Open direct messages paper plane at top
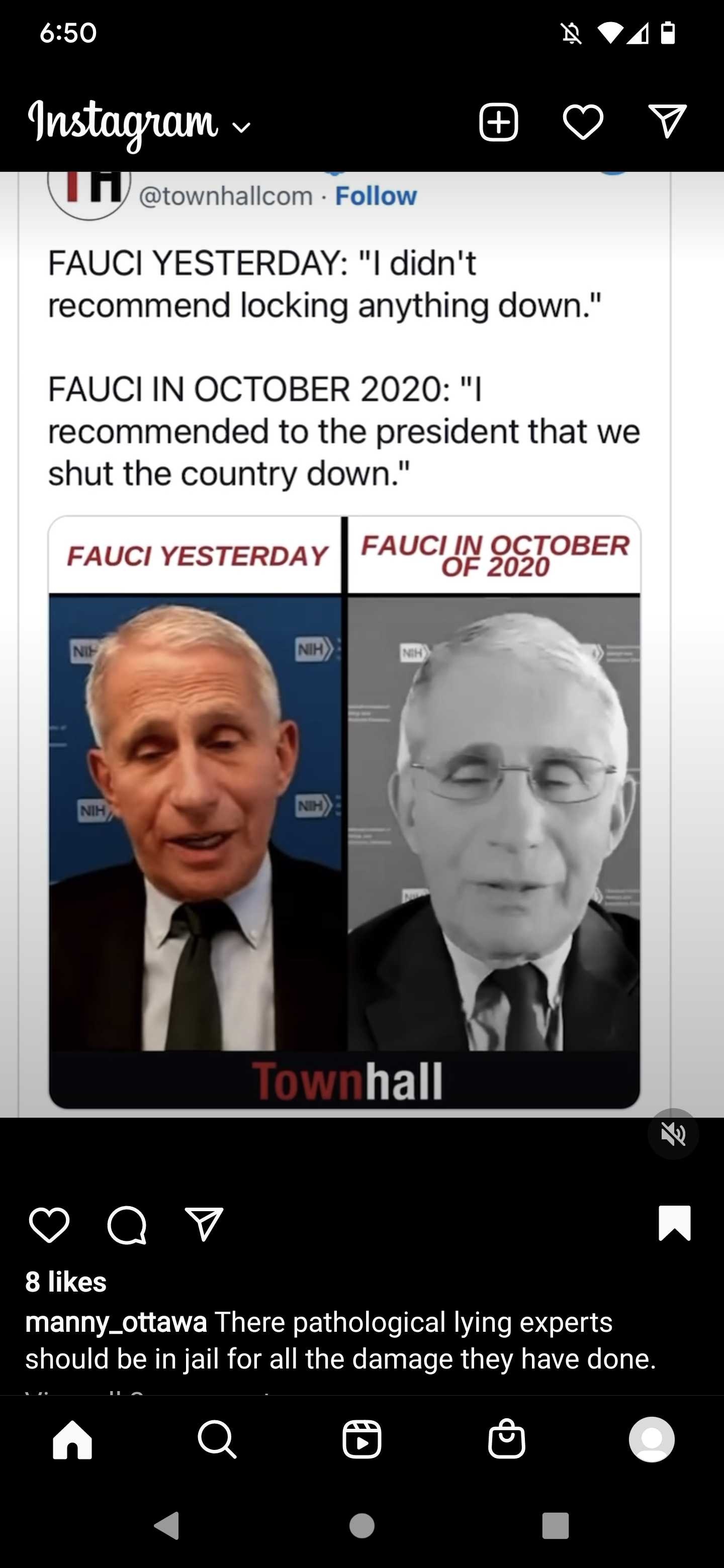Screen dimensions: 724x1568 coord(667,121)
